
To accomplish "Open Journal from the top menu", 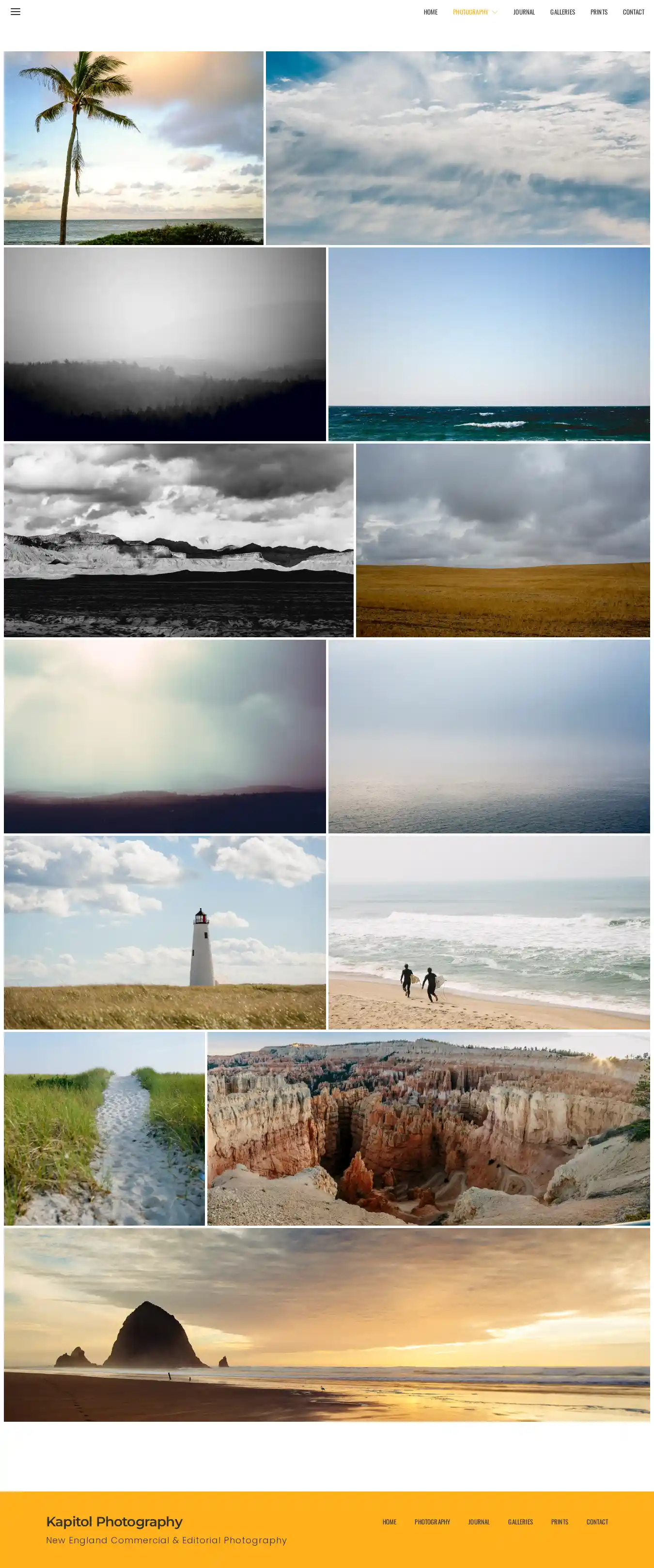I will coord(523,12).
